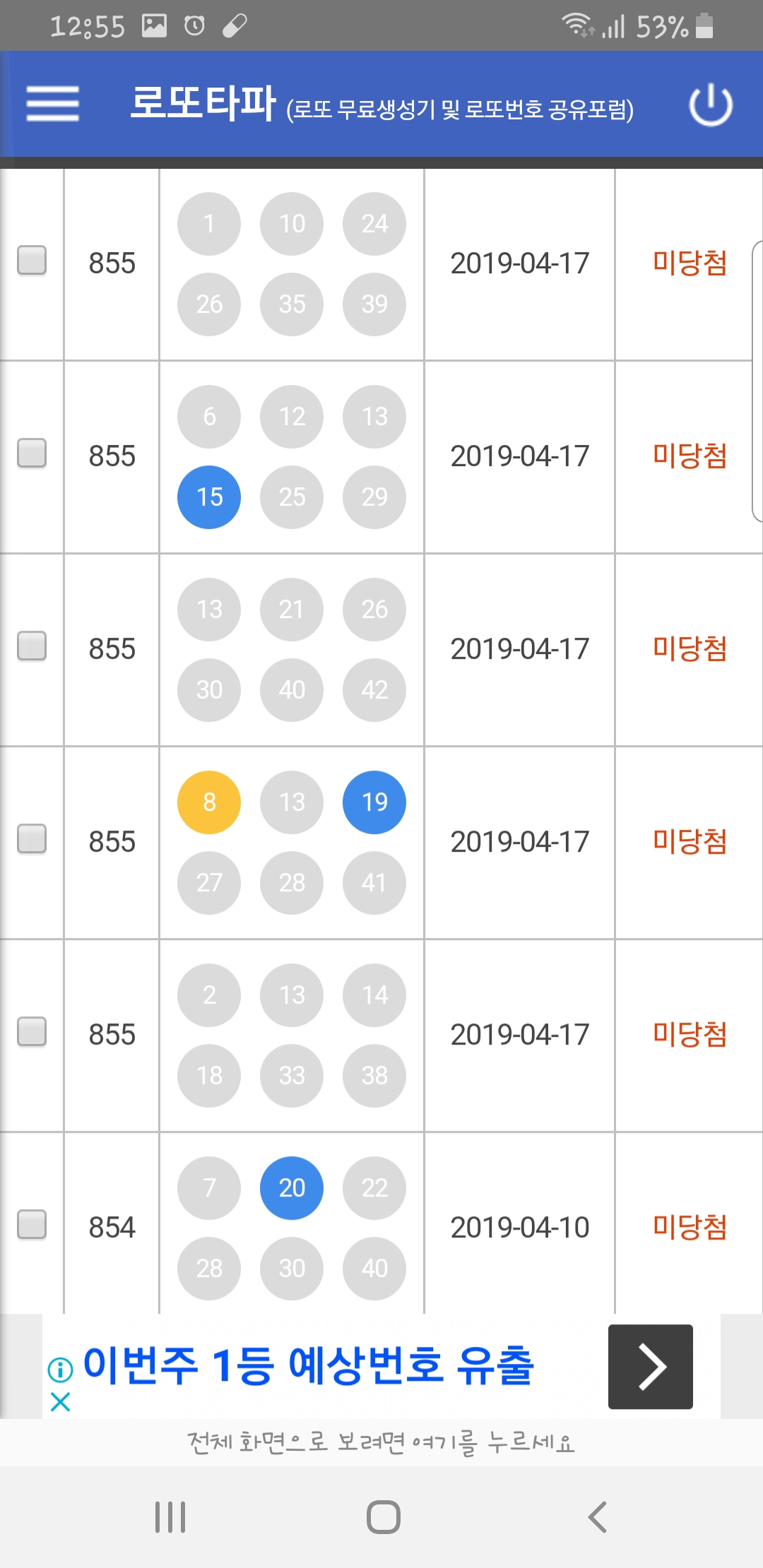Tick checkbox for row with numbers 13, 21, 26

32,646
